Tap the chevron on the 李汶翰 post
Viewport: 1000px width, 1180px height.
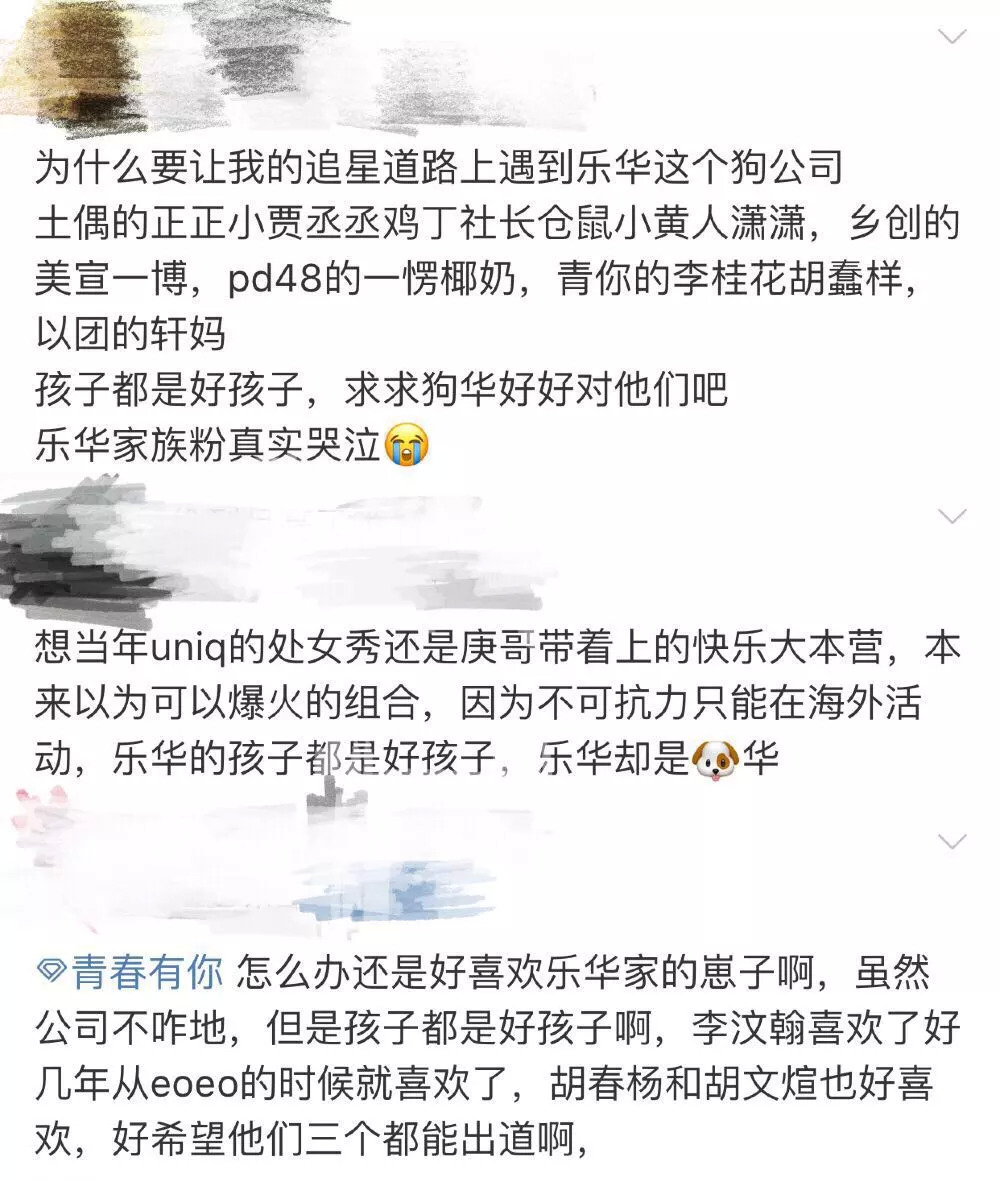pos(953,841)
